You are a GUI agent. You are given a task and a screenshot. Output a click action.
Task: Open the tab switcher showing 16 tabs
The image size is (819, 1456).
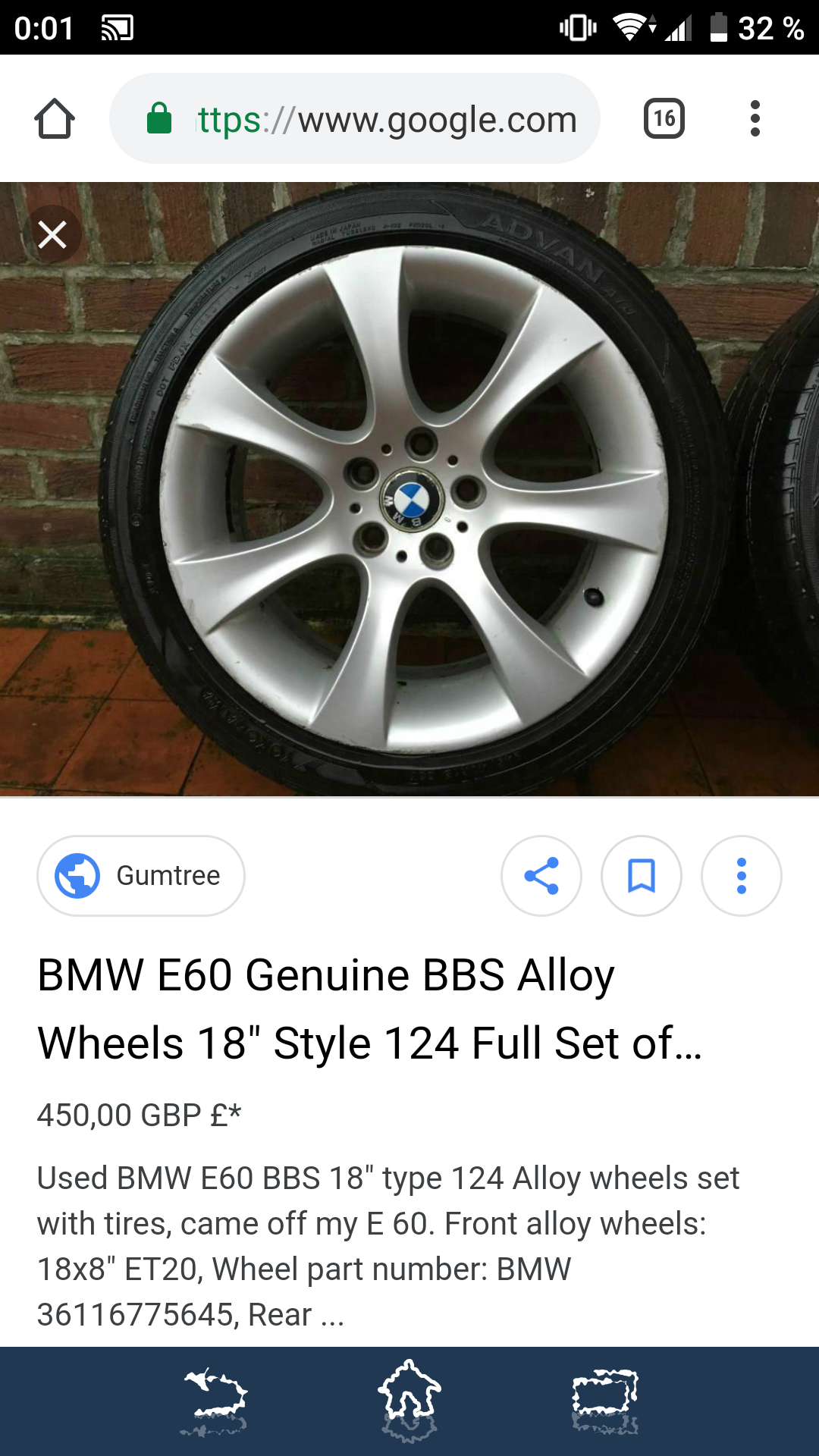[664, 119]
